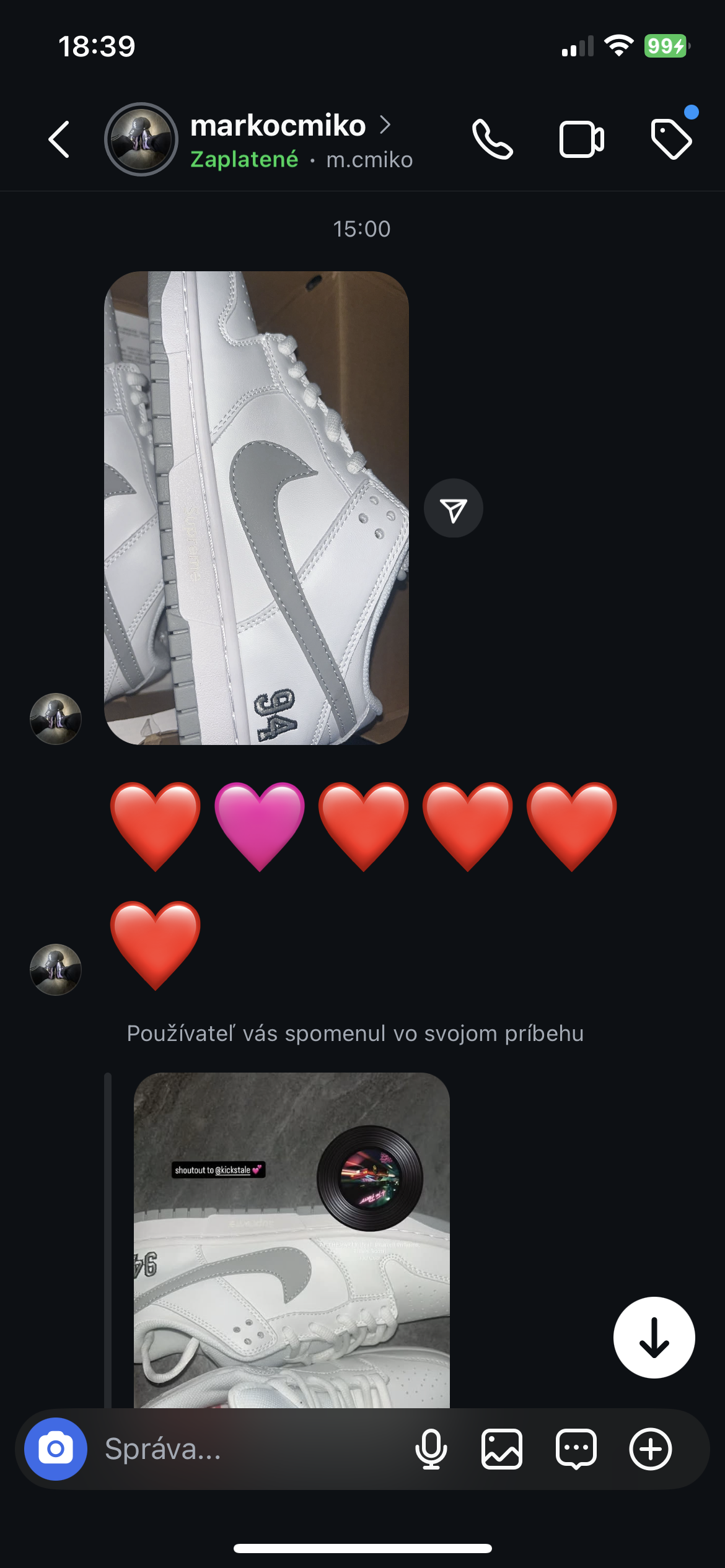Focus the Správa message field
Screen dimensions: 725x1568
click(x=248, y=1449)
